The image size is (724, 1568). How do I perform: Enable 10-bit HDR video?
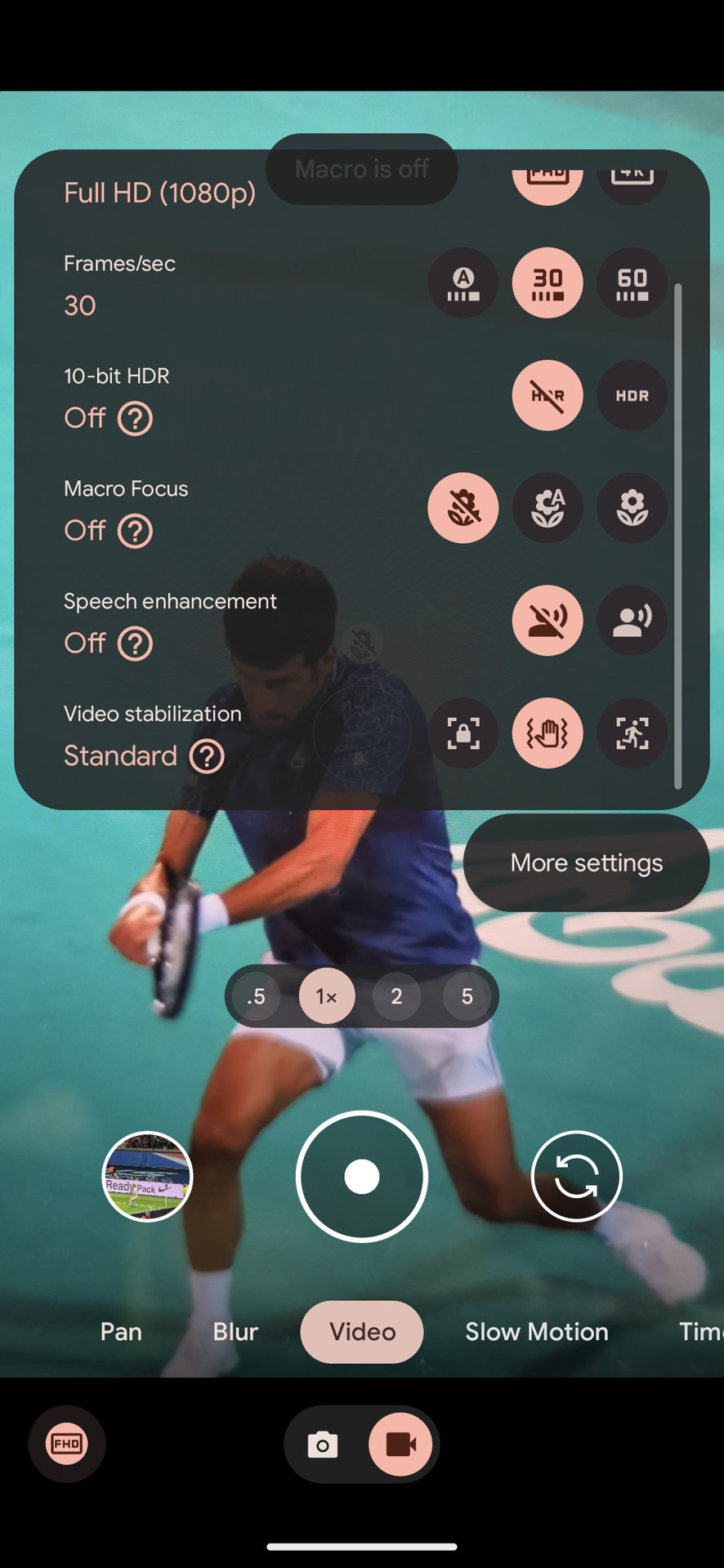coord(632,396)
